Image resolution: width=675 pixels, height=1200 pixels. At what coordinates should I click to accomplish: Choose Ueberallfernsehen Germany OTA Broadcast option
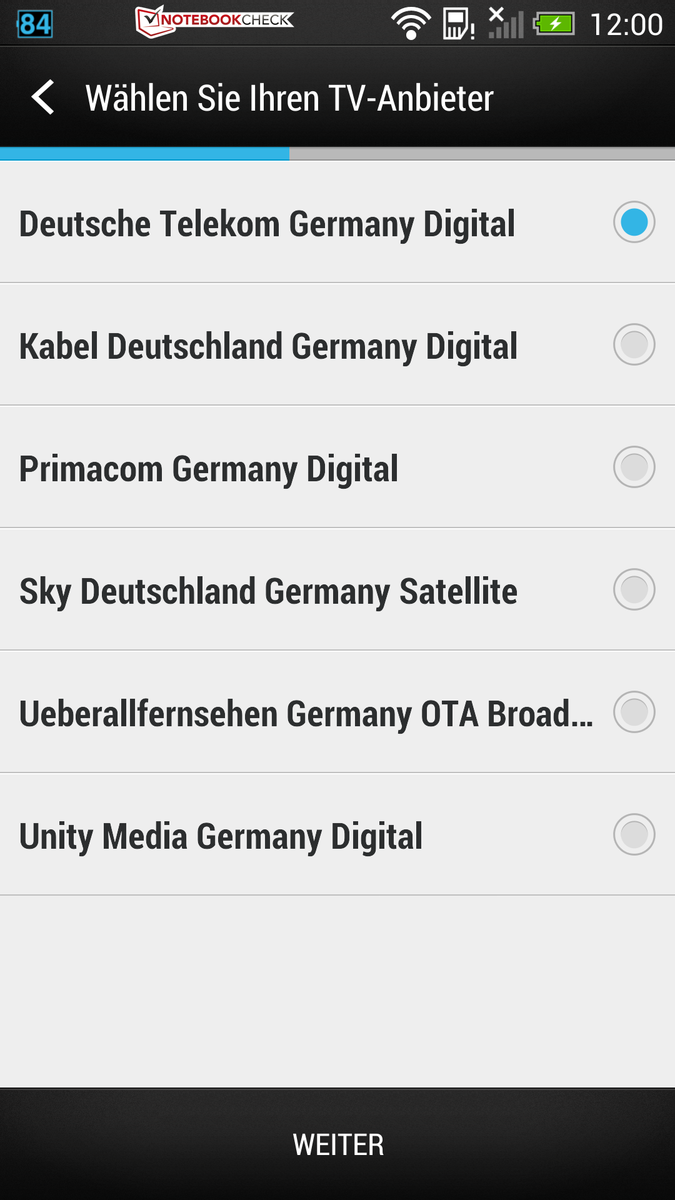pos(337,711)
